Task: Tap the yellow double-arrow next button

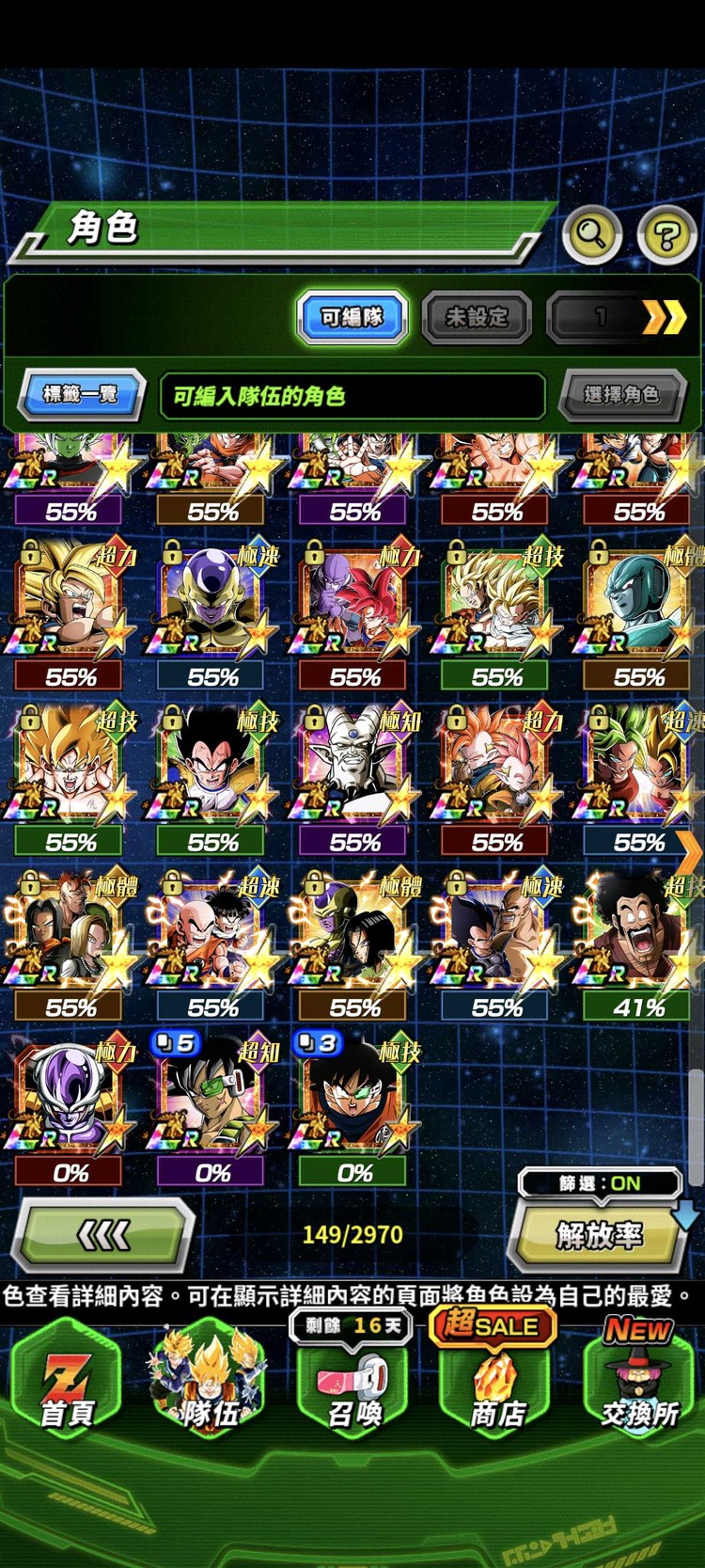Action: tap(663, 318)
